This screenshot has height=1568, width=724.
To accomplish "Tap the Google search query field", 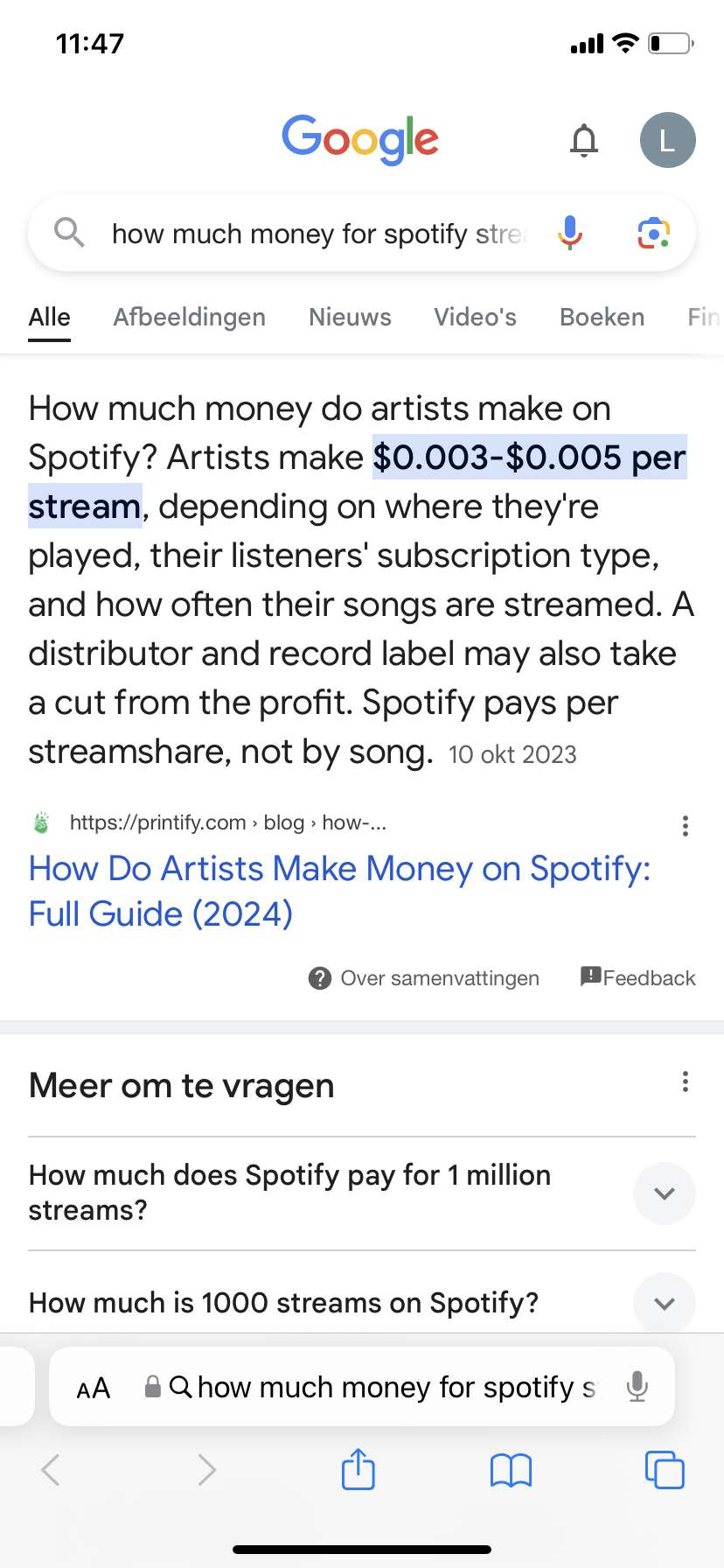I will click(319, 234).
